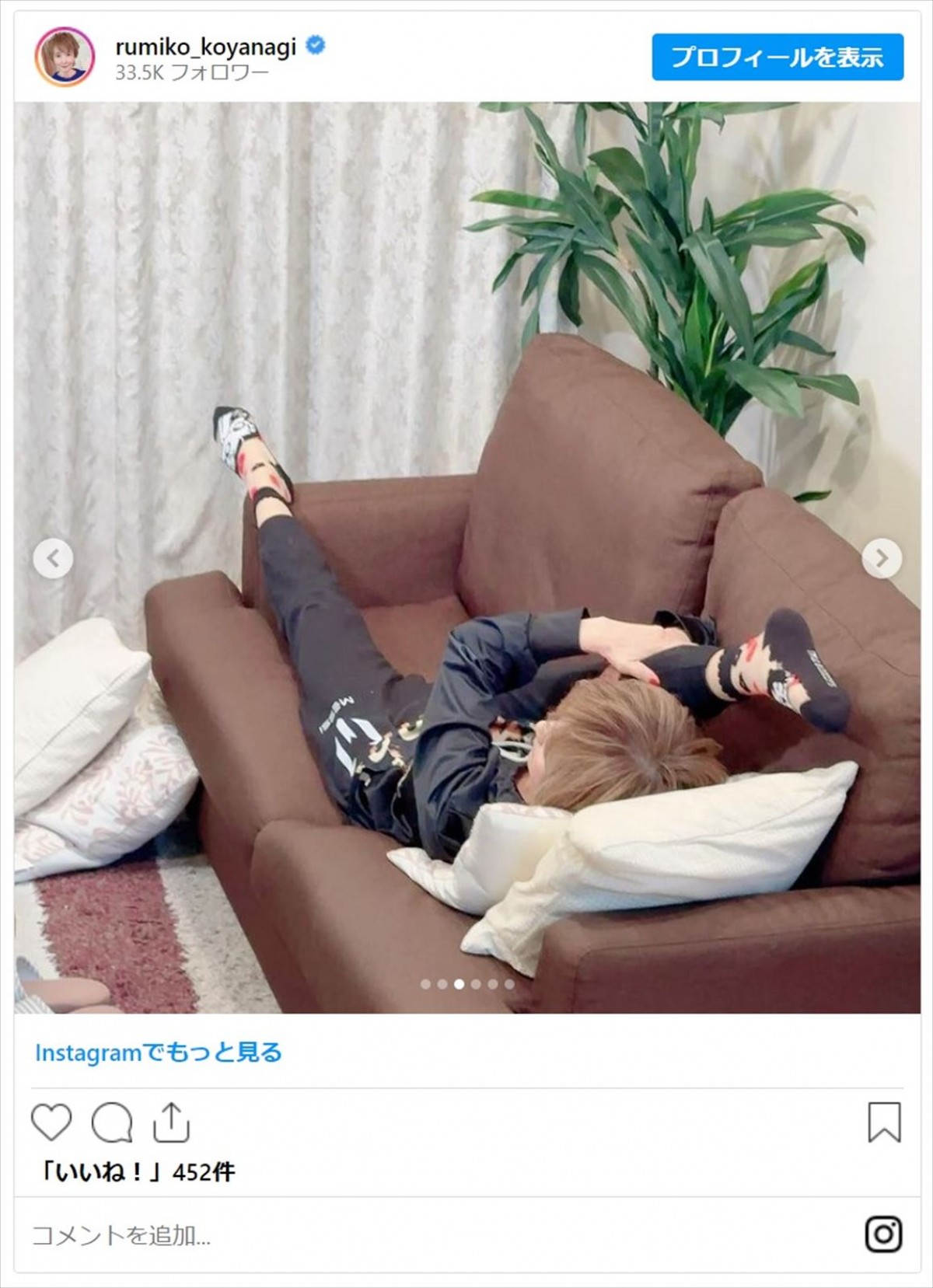Like this post with the heart icon

pos(52,1123)
